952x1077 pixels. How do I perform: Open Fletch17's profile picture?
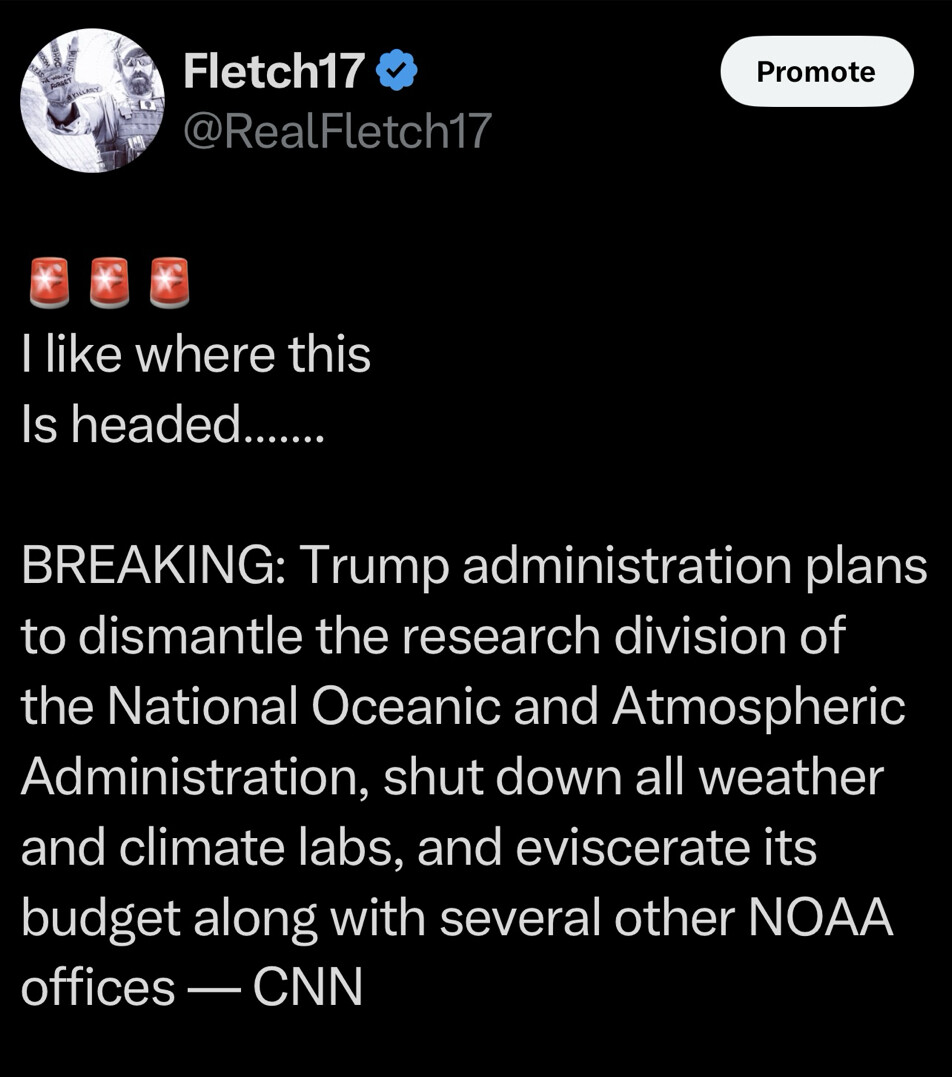click(92, 100)
